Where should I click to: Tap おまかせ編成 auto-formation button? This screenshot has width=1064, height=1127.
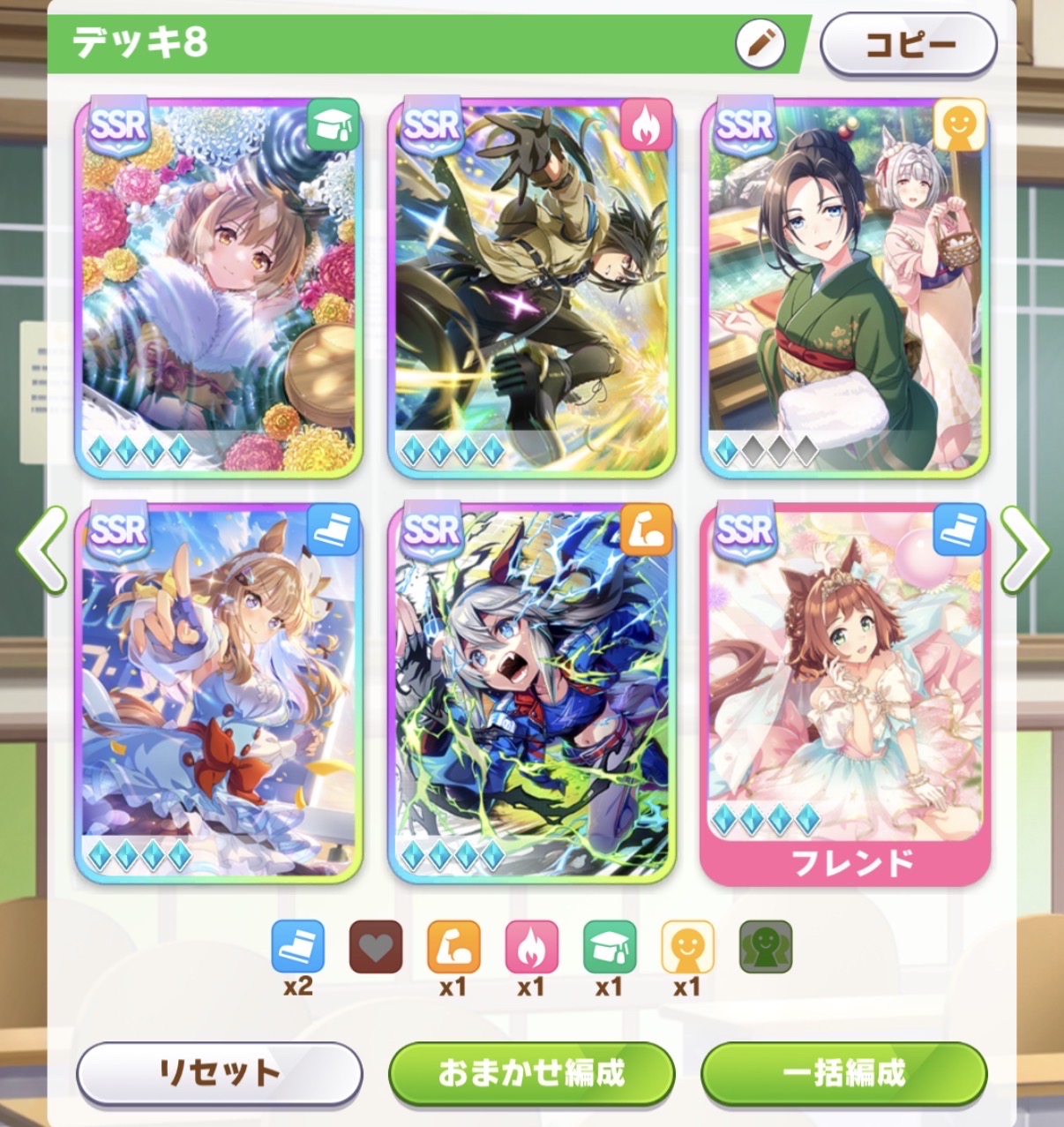coord(532,1073)
